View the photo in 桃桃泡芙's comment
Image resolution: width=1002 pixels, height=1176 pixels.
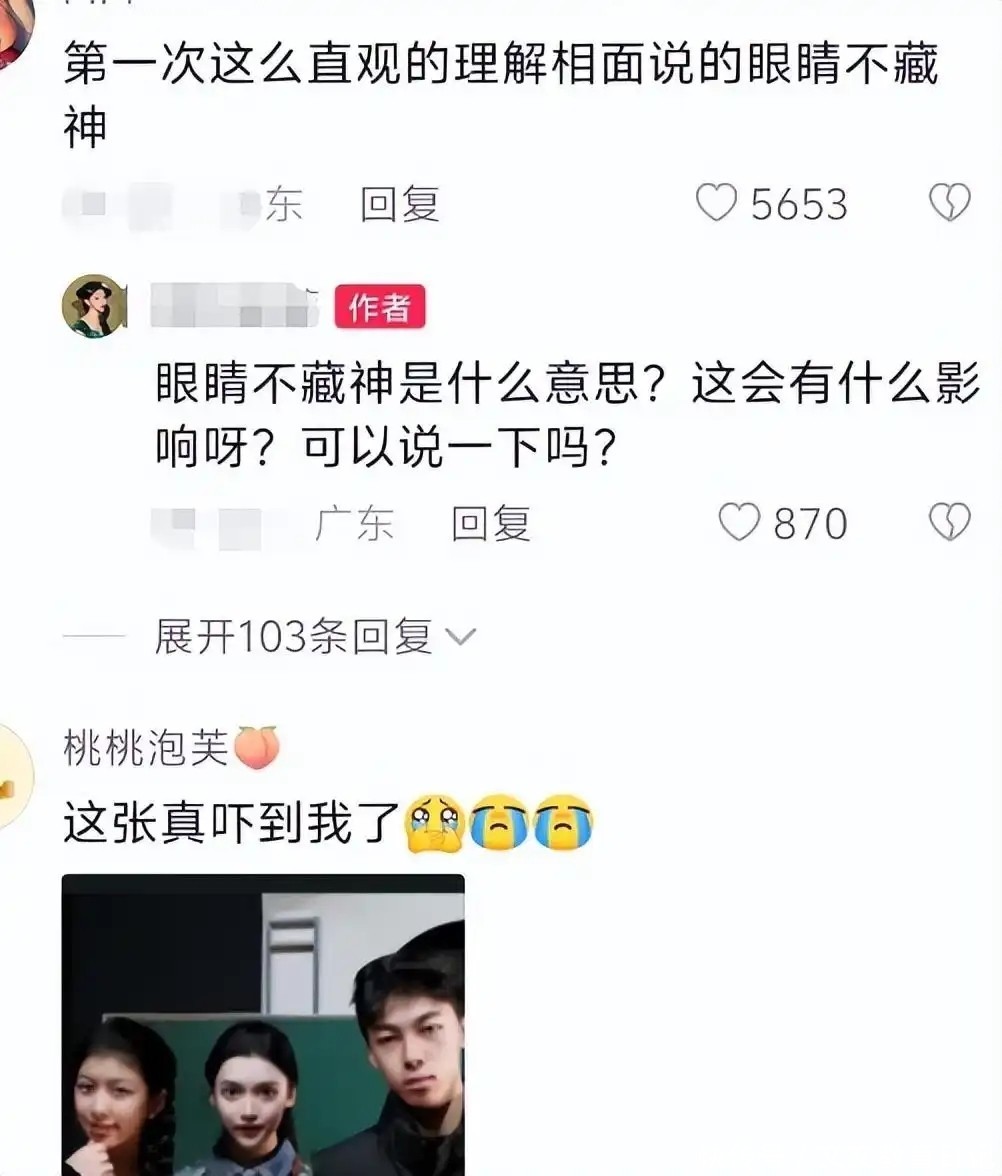(263, 1025)
